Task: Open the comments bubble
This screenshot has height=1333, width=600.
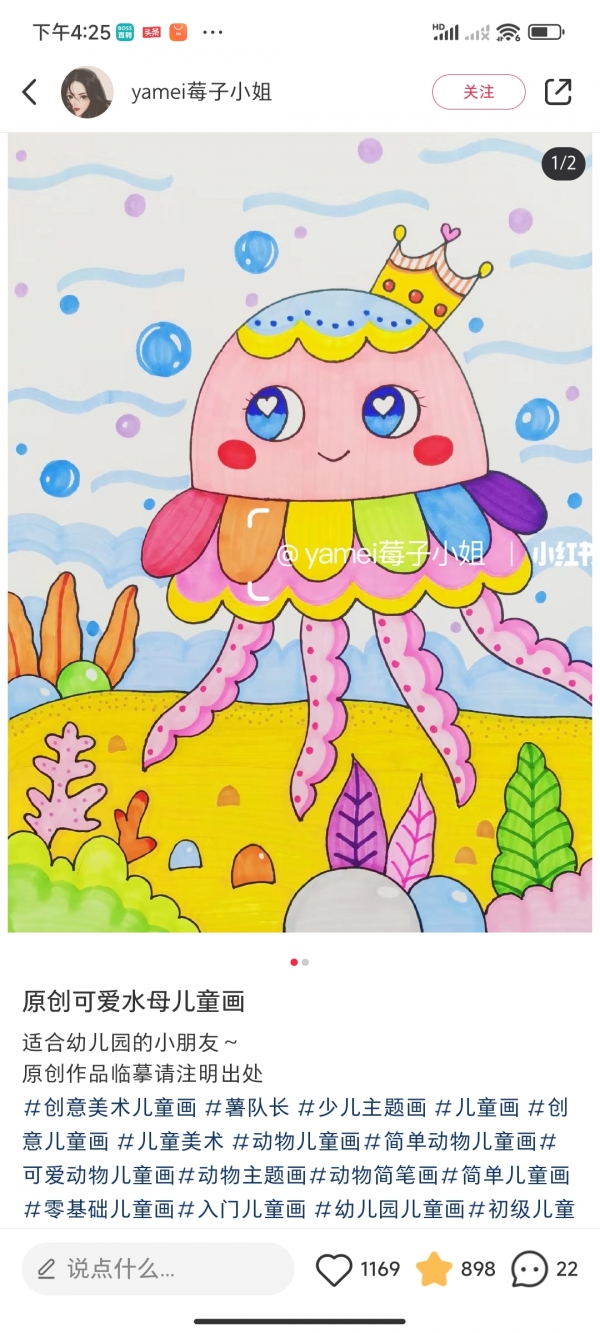Action: click(x=529, y=1269)
